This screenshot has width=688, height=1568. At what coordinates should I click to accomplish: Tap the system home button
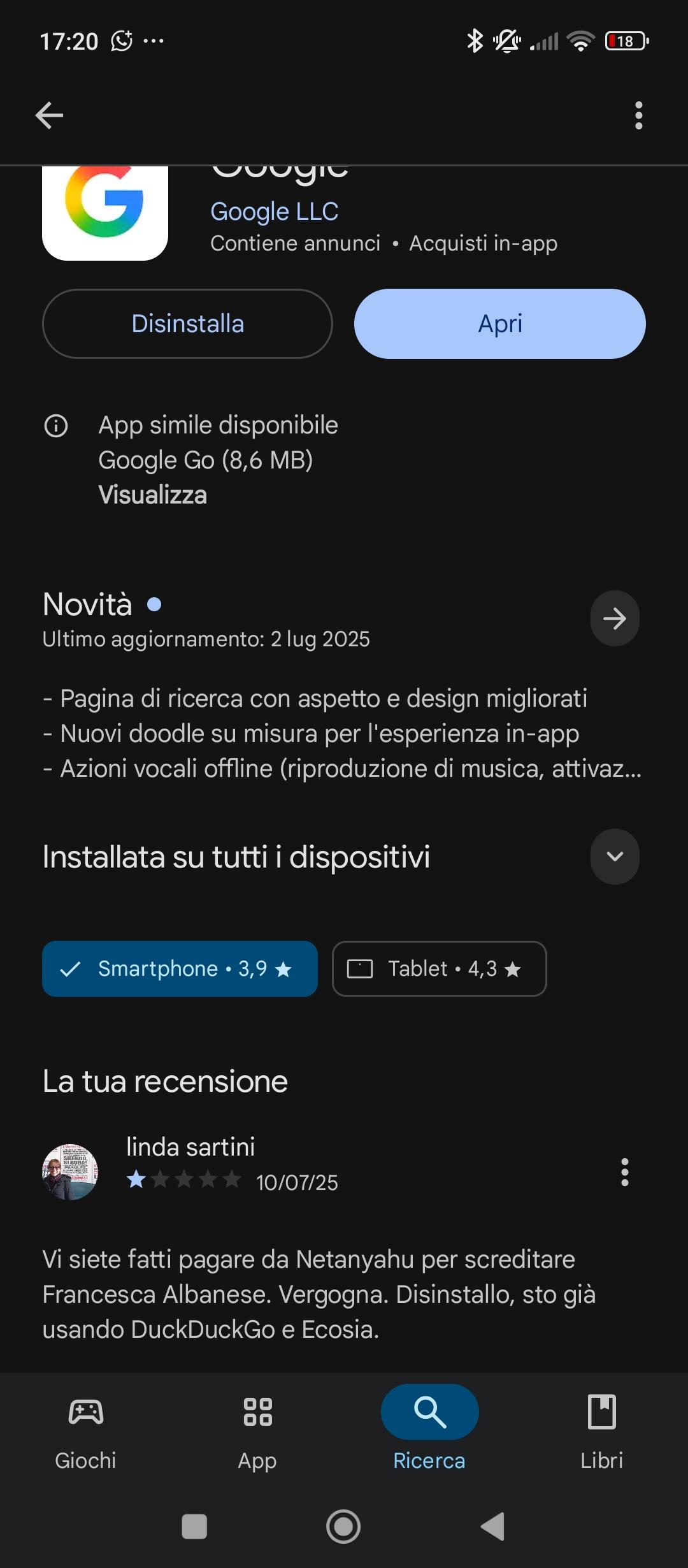(343, 1527)
